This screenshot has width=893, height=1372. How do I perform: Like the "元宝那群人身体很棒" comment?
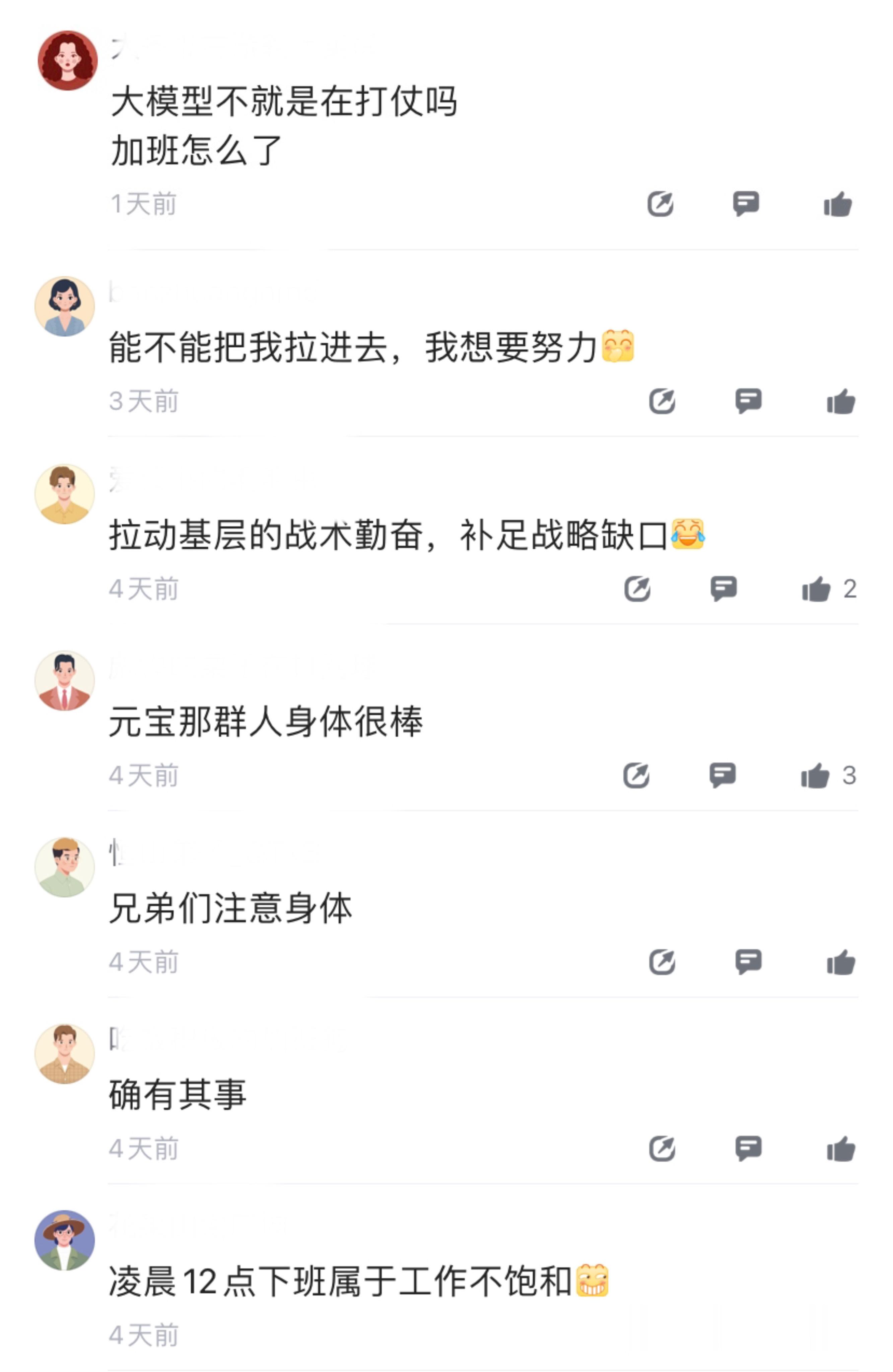tap(816, 775)
